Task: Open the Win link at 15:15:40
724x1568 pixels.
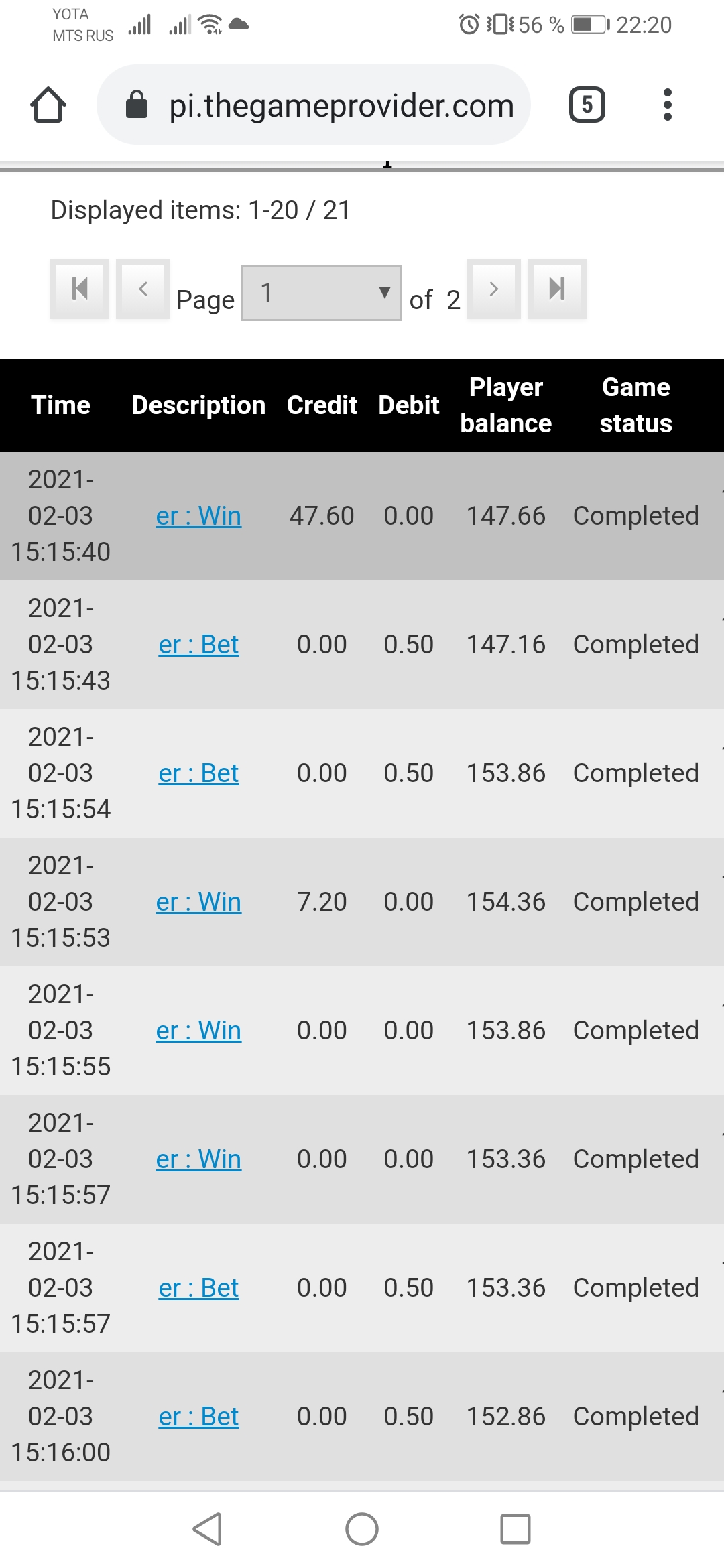Action: [x=198, y=516]
